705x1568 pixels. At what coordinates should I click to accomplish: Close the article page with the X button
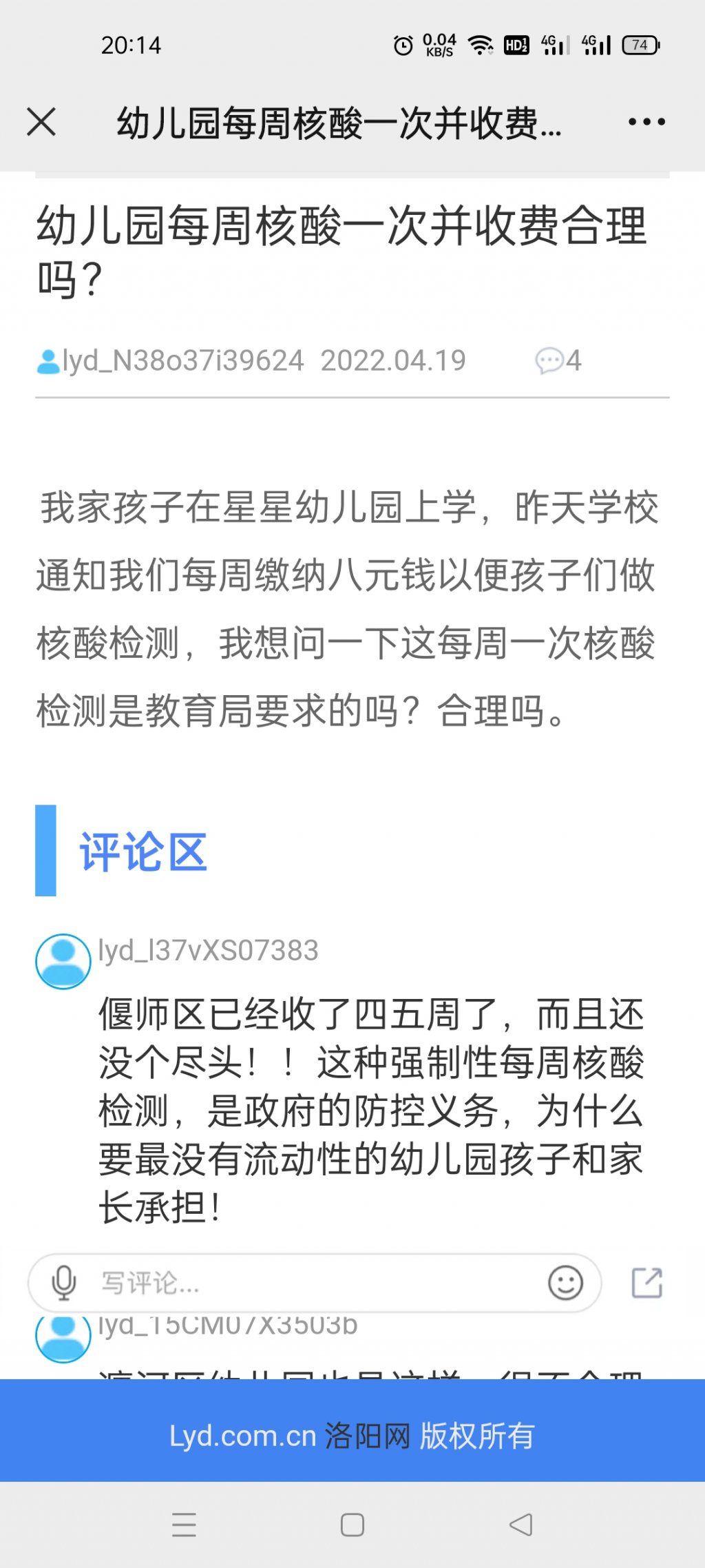[41, 123]
